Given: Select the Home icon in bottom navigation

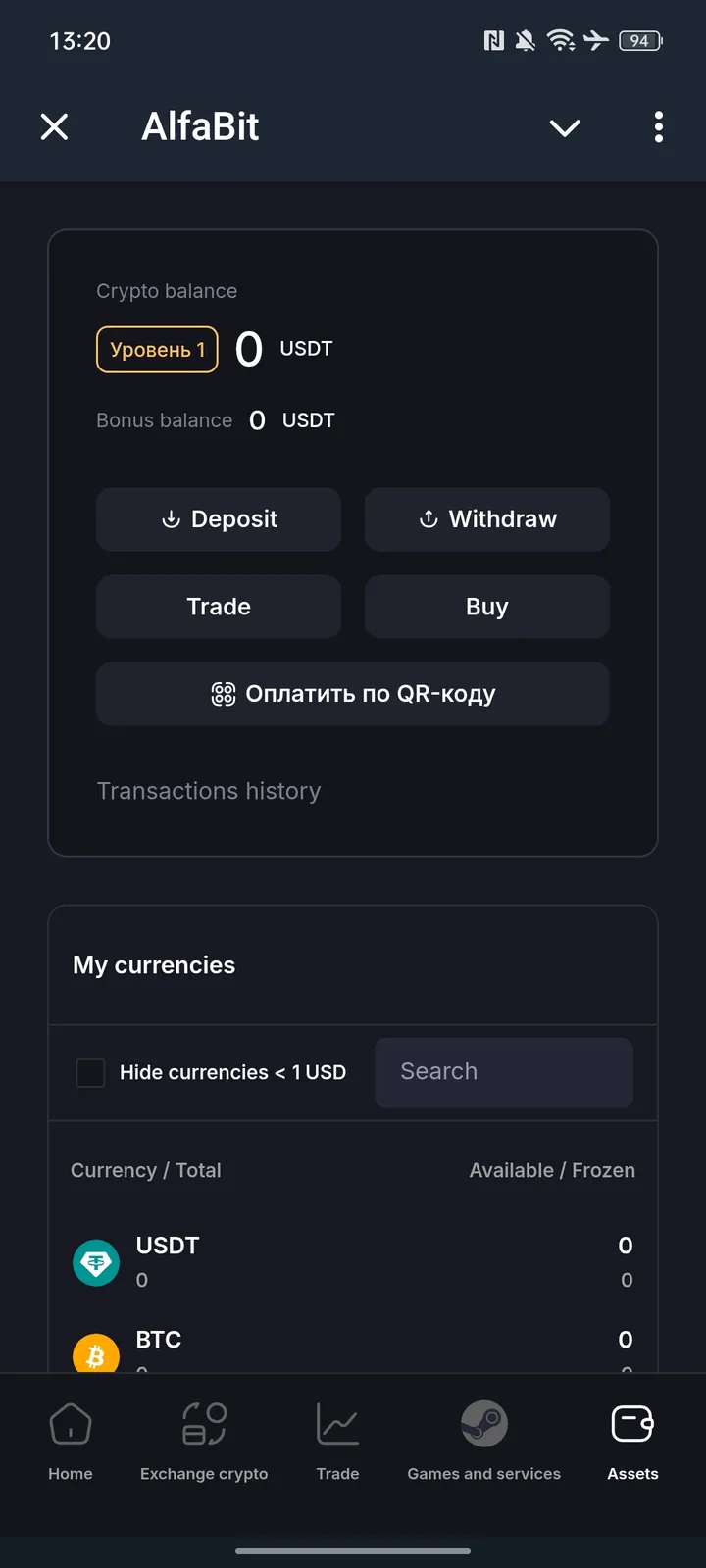Looking at the screenshot, I should 70,1424.
